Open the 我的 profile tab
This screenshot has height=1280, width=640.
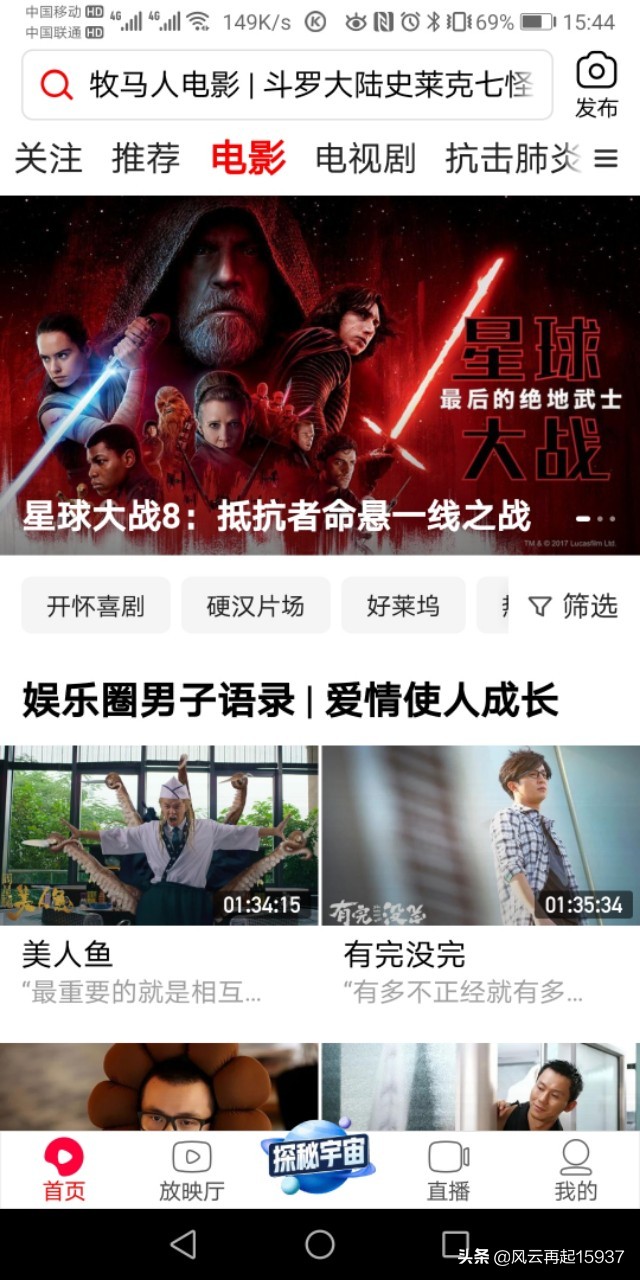pos(576,1170)
